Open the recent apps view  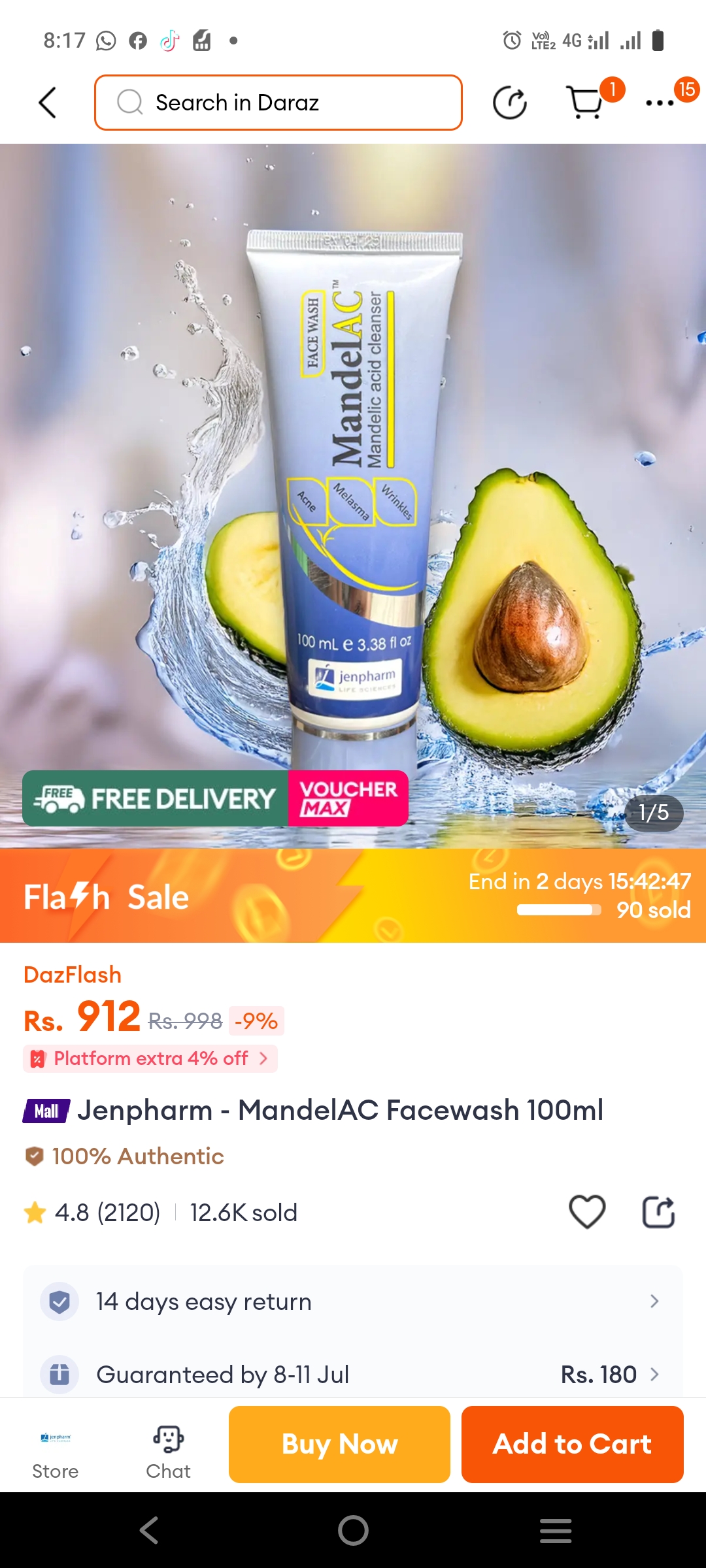(556, 1530)
